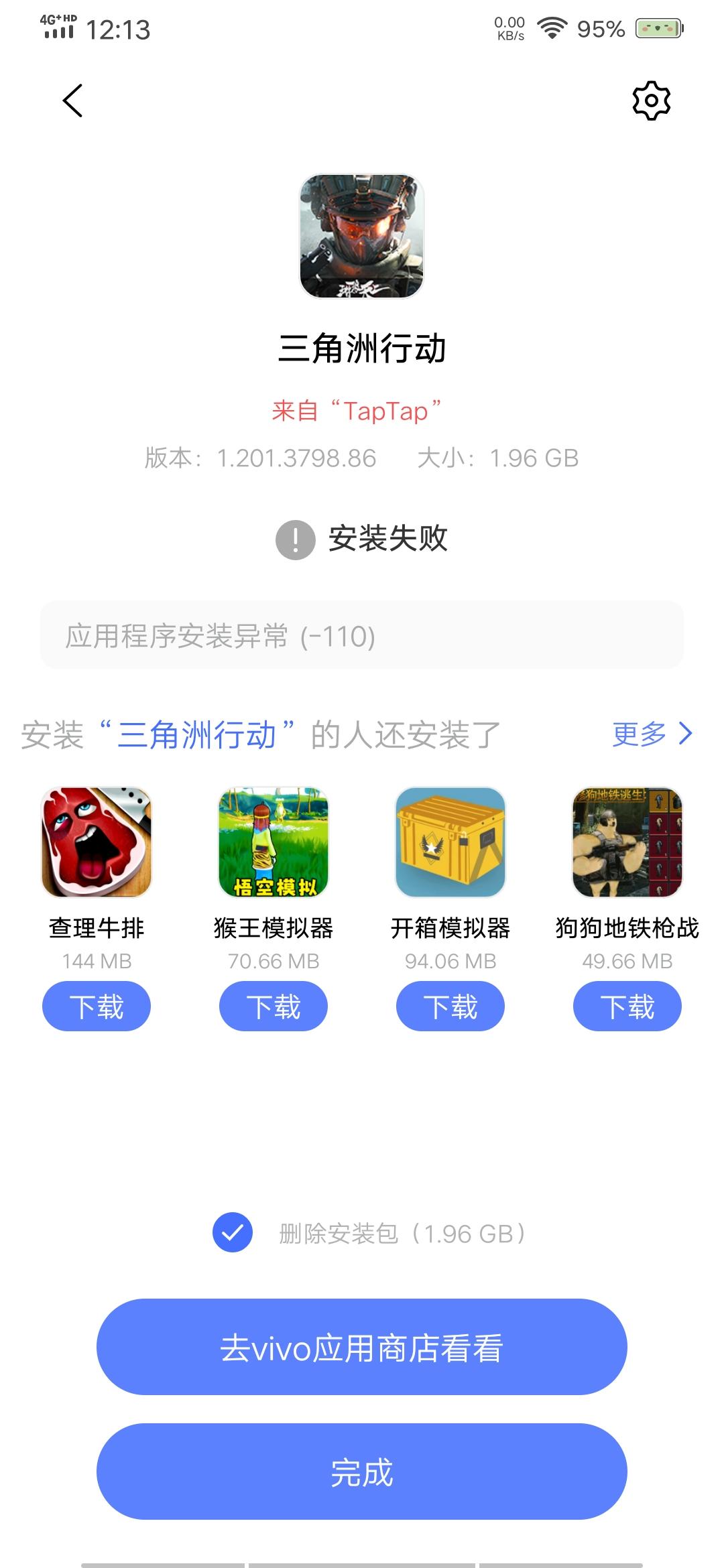Uncheck 删除安装包 checkbox
The width and height of the screenshot is (724, 1568).
233,1232
